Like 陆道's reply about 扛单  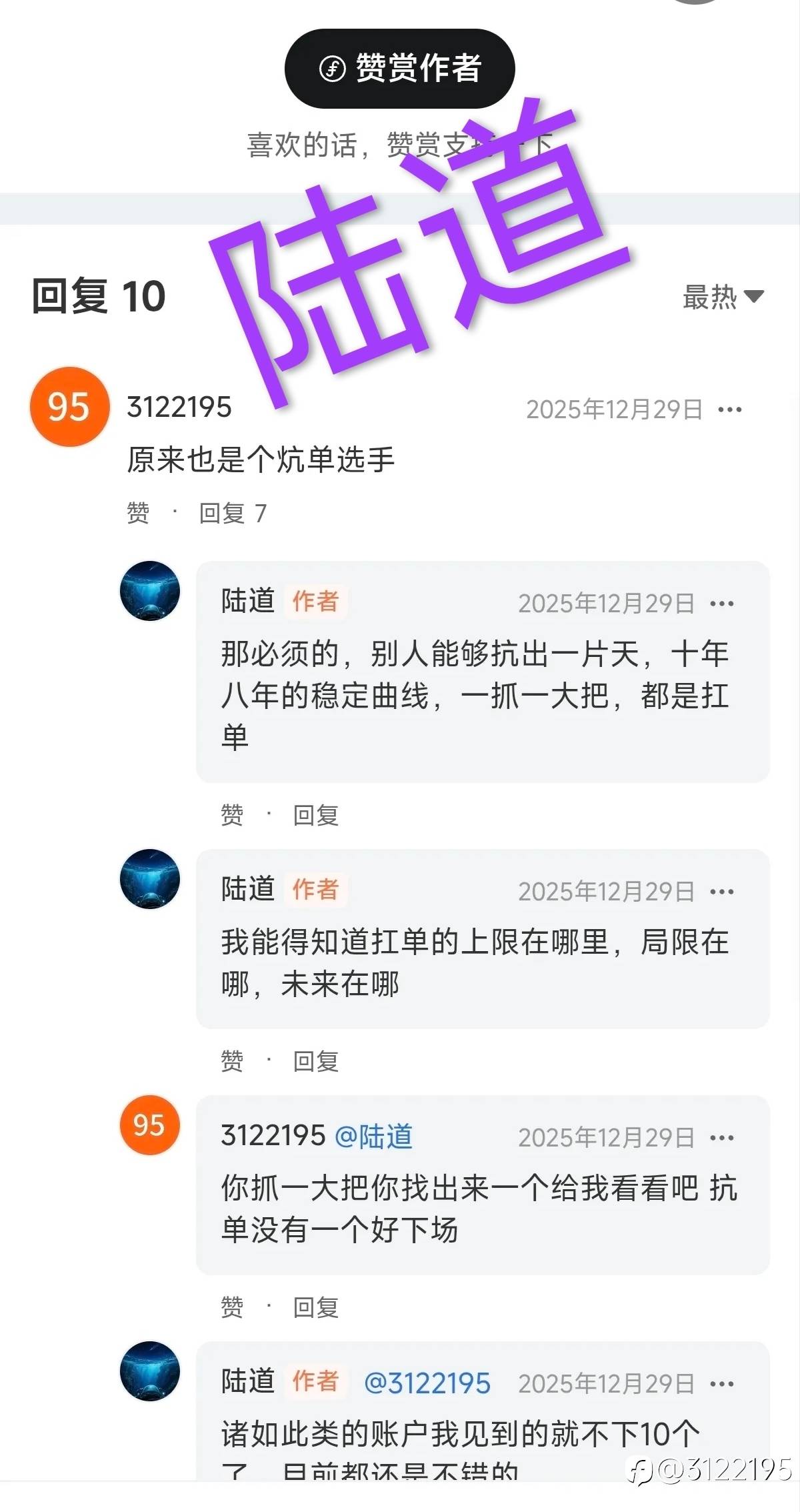pyautogui.click(x=231, y=815)
